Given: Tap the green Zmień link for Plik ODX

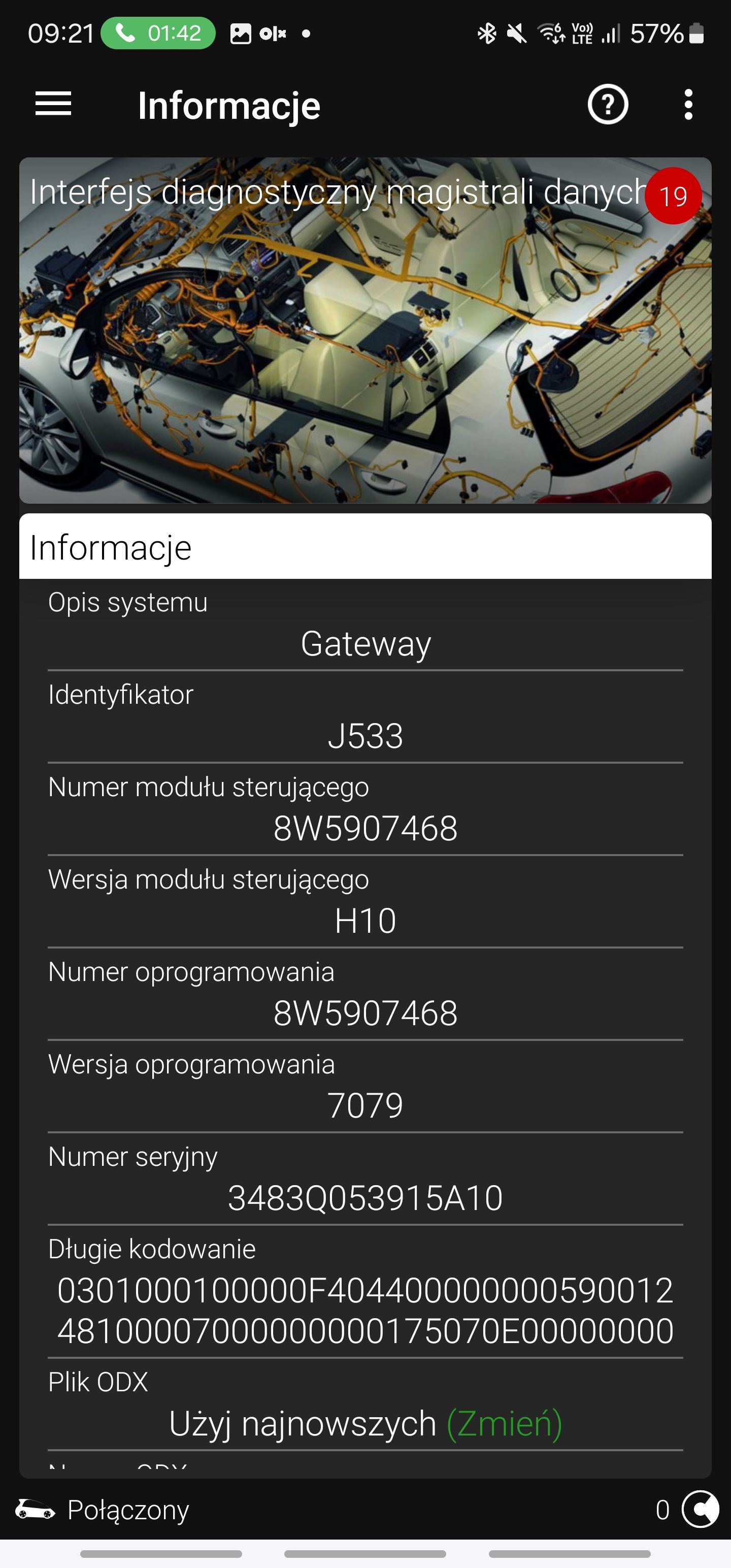Looking at the screenshot, I should coord(505,1424).
